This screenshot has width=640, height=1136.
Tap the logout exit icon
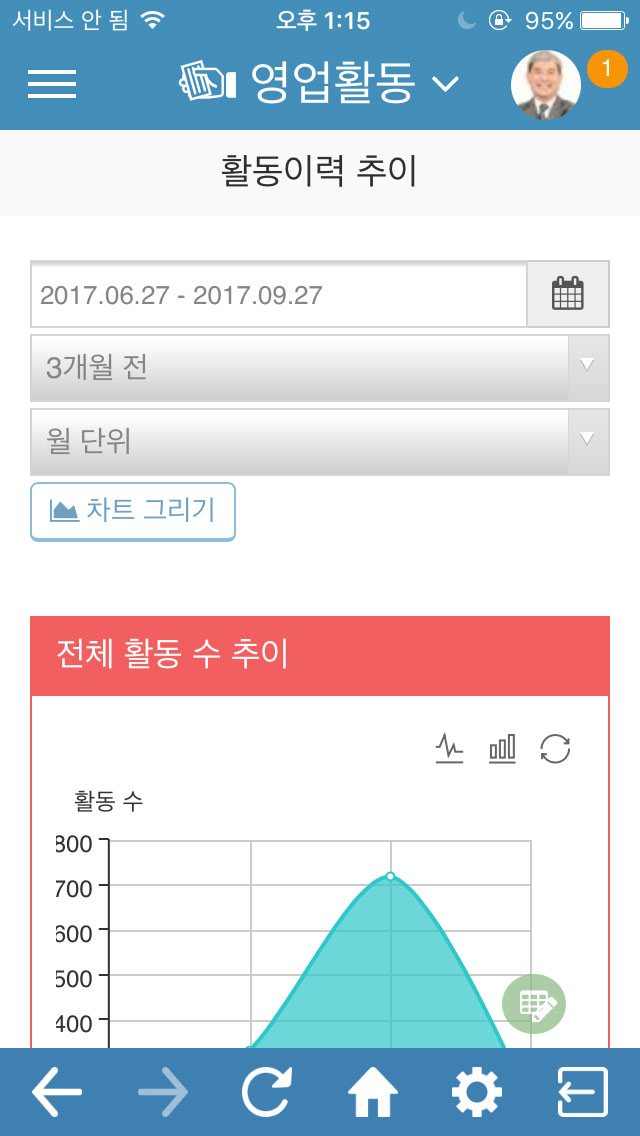[x=583, y=1091]
